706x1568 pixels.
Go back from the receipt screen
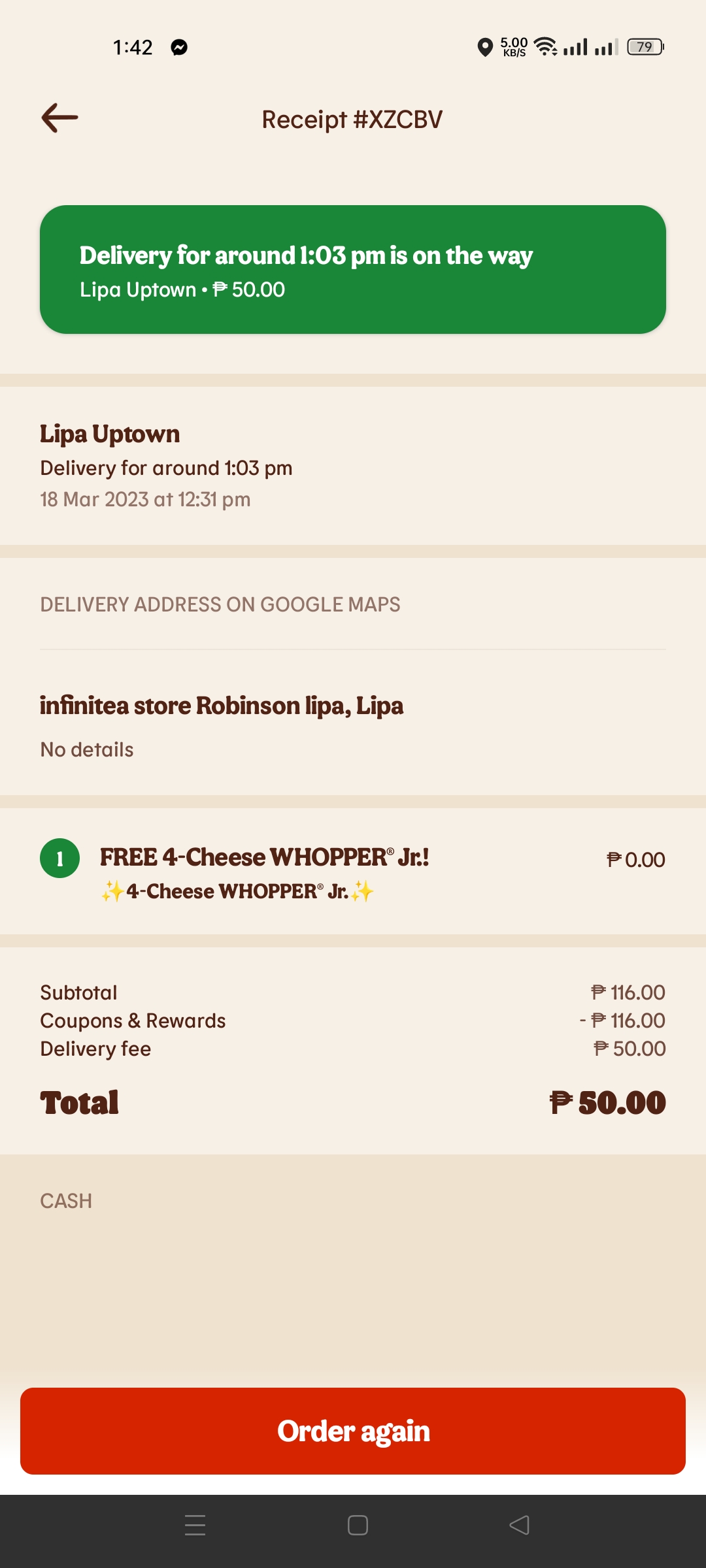click(x=59, y=118)
